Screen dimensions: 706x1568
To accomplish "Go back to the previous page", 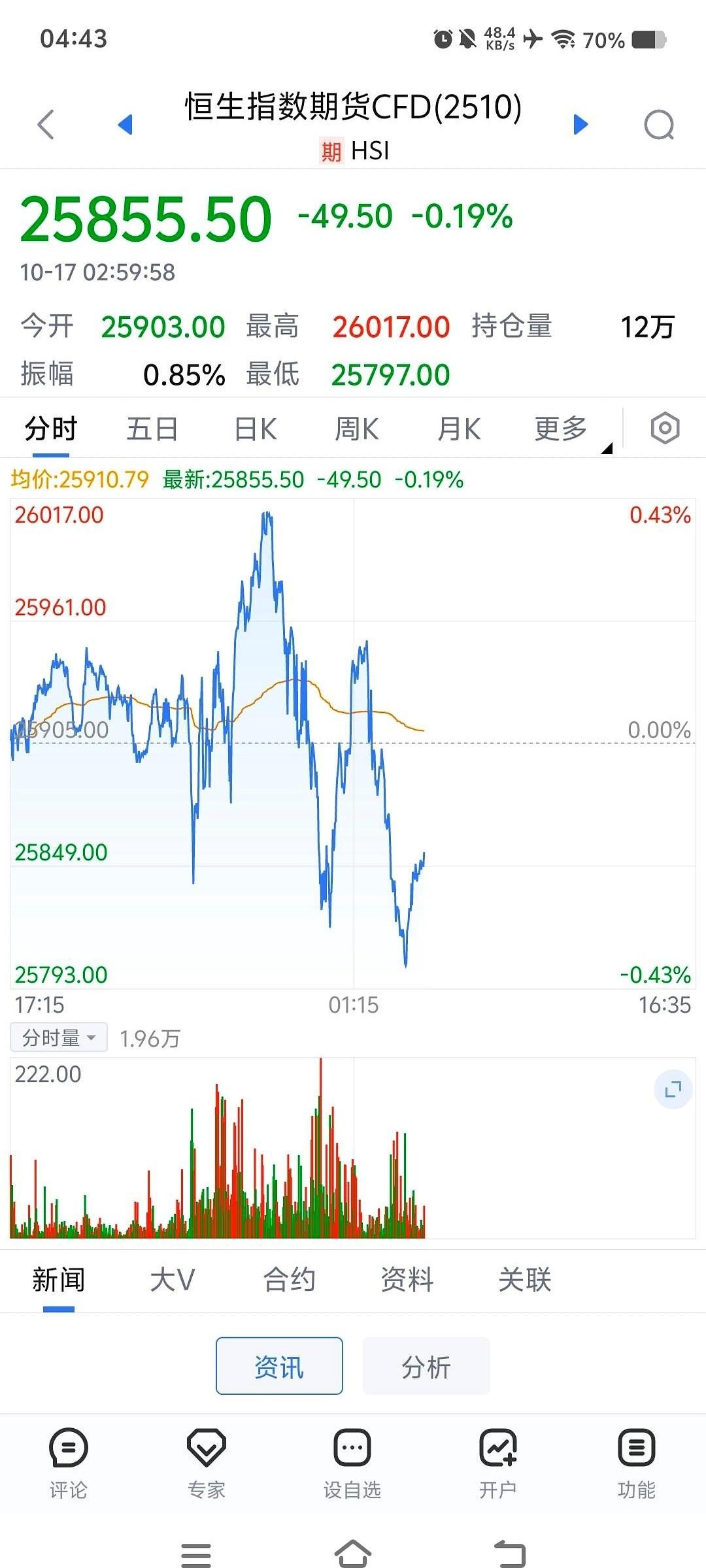I will point(46,124).
